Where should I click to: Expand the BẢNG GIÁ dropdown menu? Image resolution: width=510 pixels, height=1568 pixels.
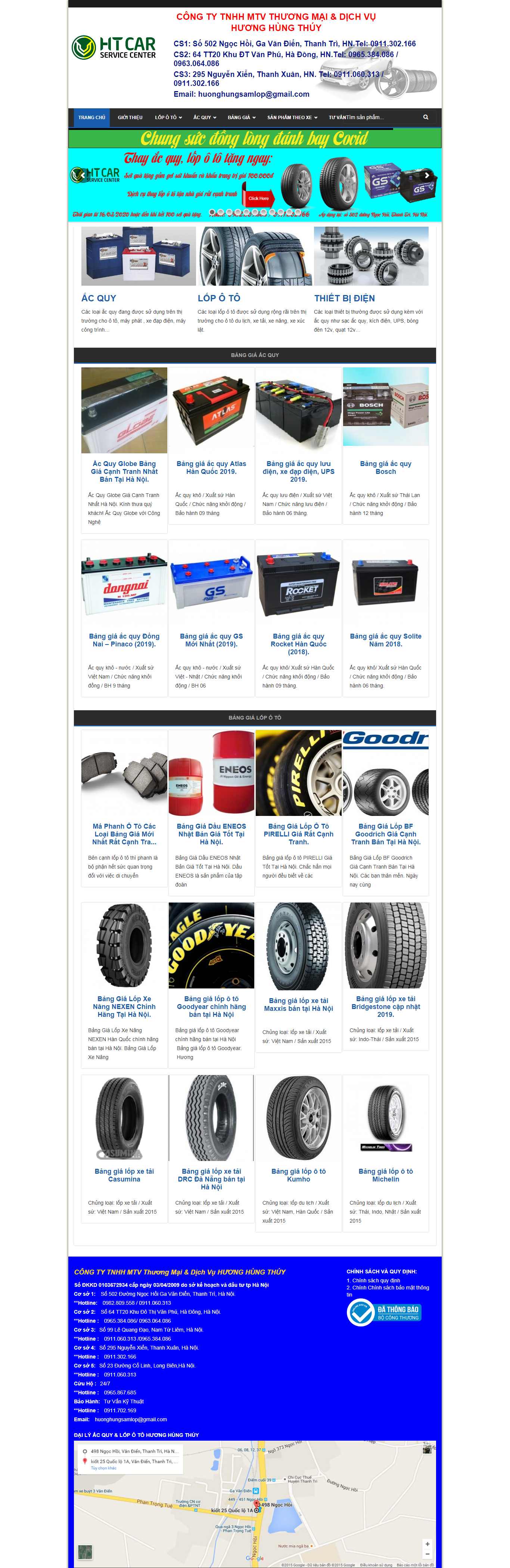(x=241, y=118)
